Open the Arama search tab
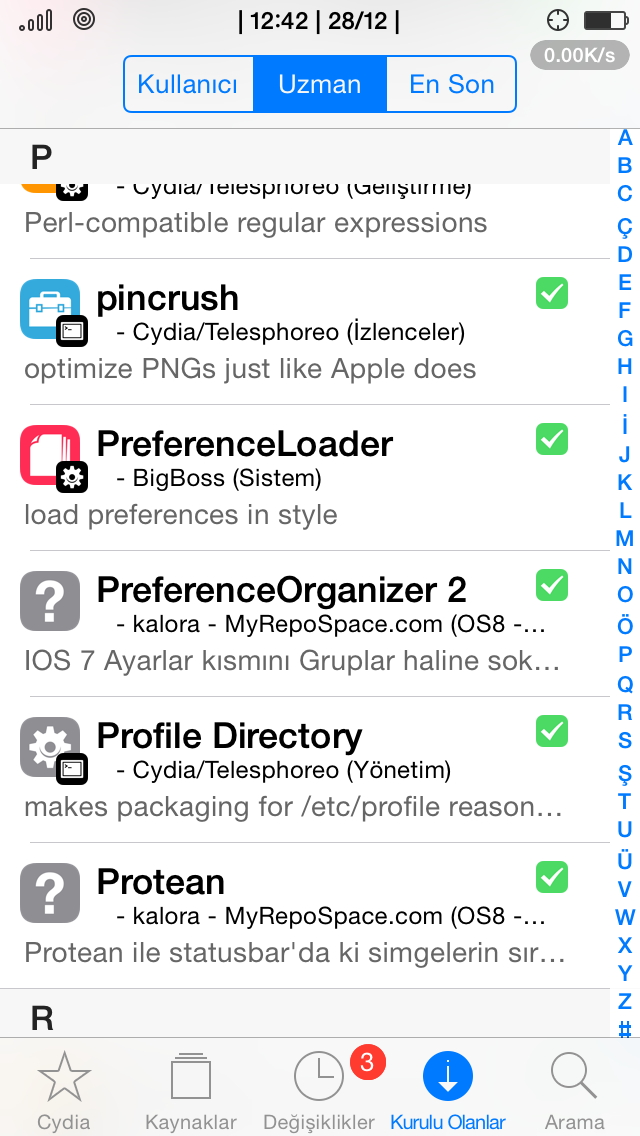This screenshot has width=640, height=1136. [x=574, y=1089]
